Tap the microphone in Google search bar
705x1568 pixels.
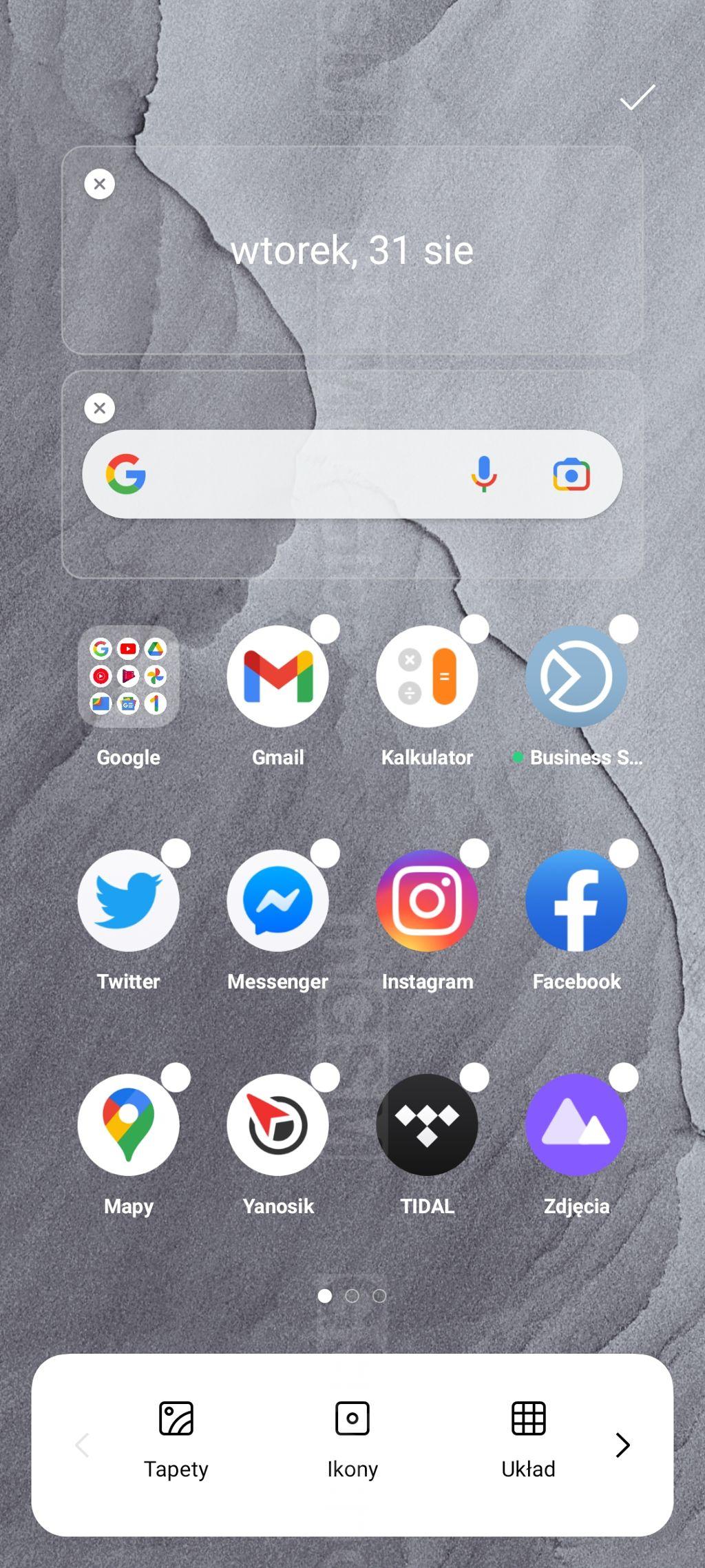tap(484, 475)
